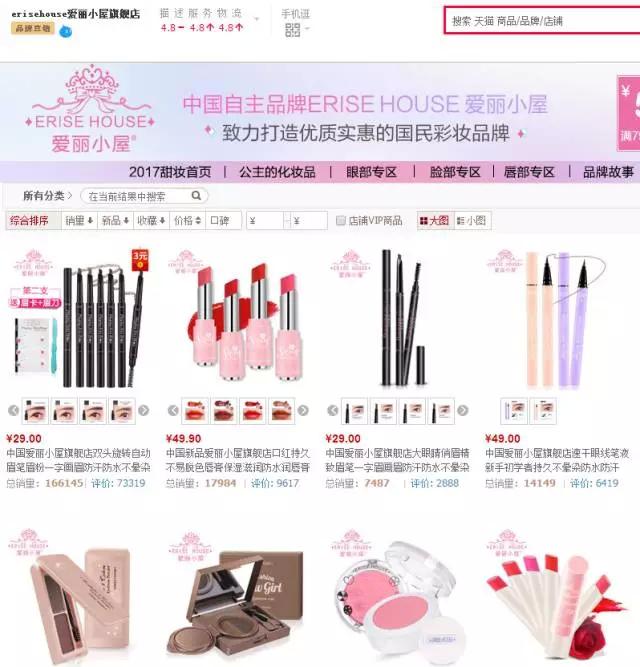Open the 脸部专区 section
Image resolution: width=640 pixels, height=667 pixels.
(455, 172)
